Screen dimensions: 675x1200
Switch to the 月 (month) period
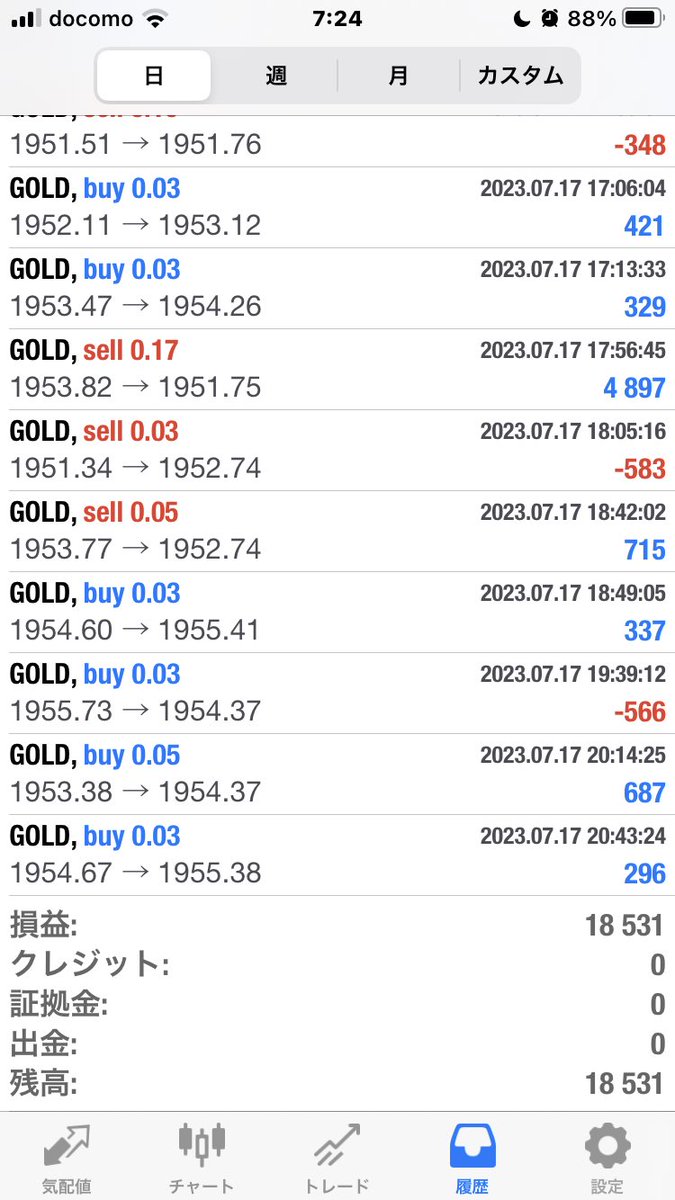pos(398,75)
